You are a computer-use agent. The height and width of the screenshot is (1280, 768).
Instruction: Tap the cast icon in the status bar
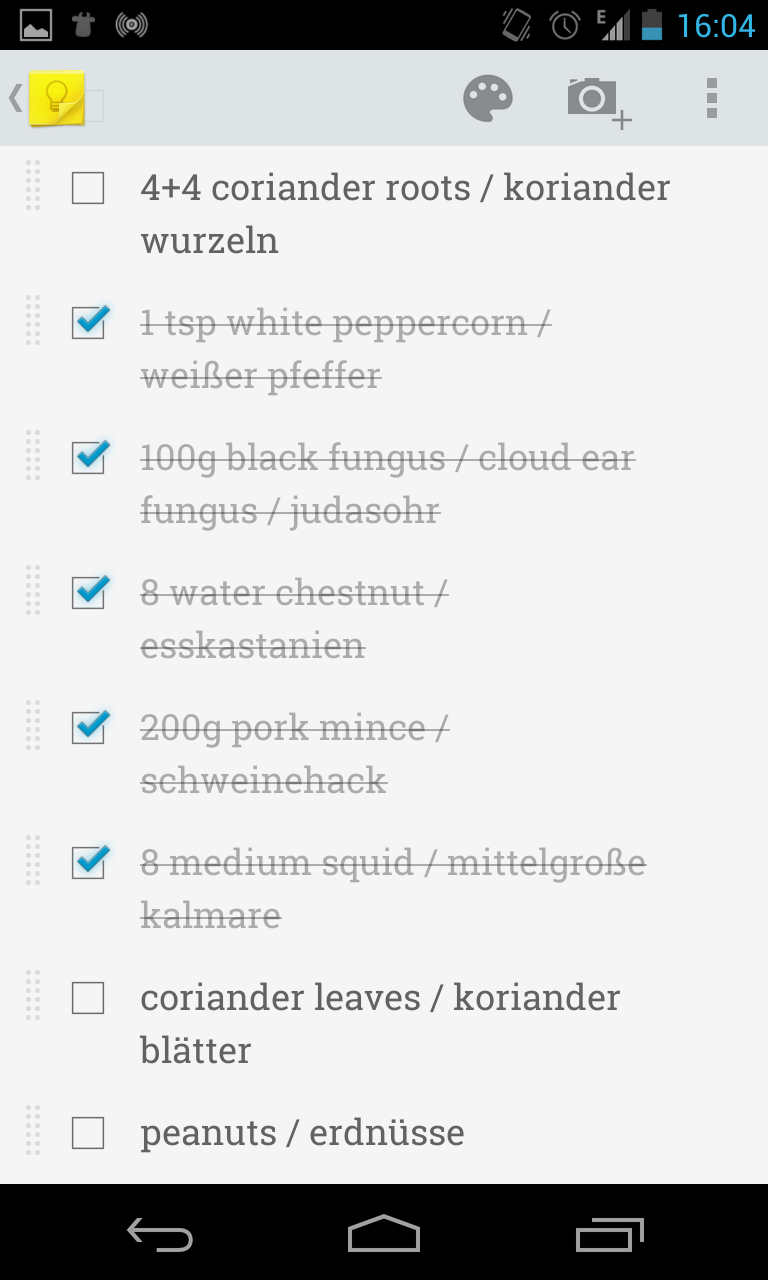(134, 27)
